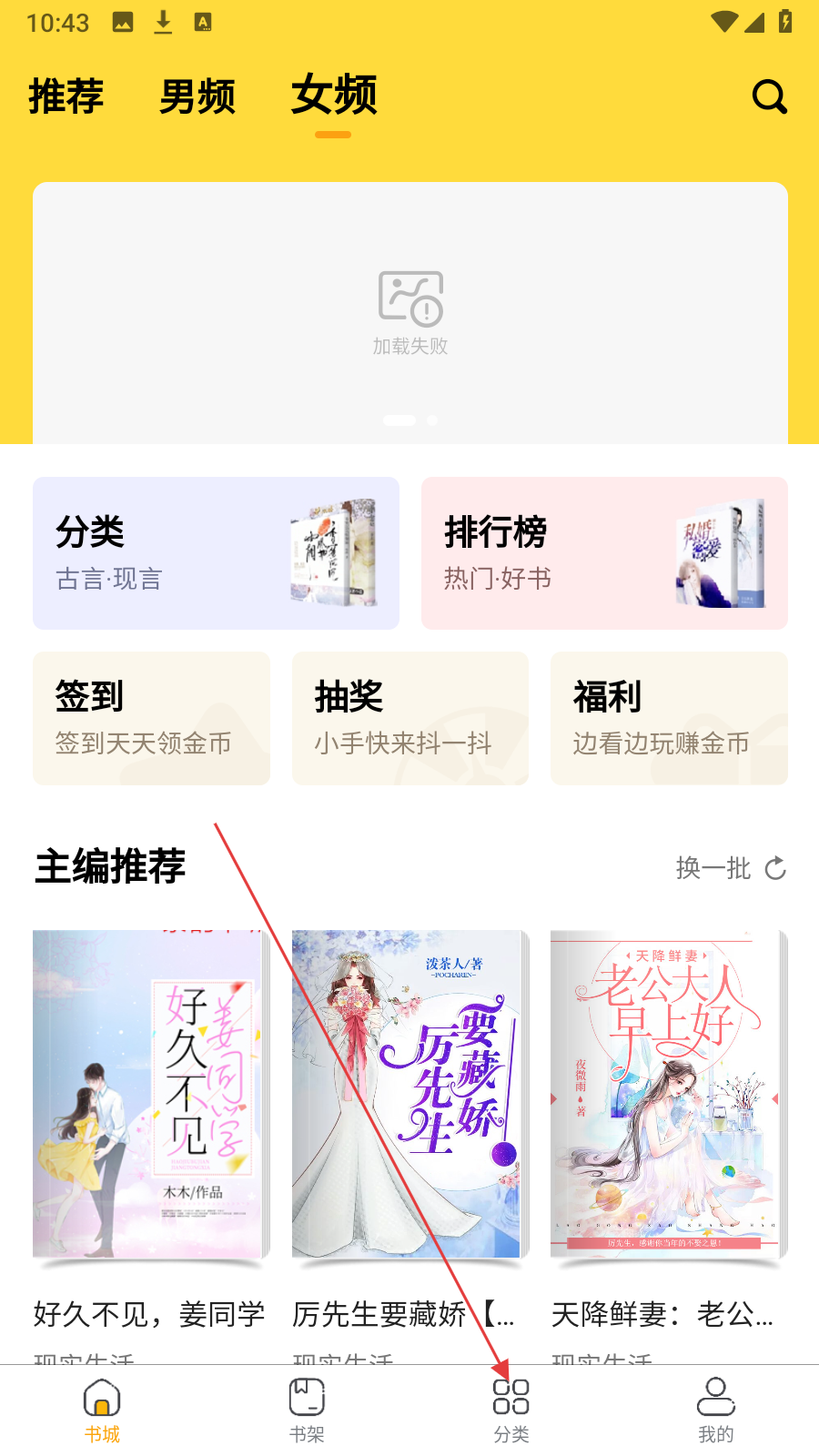819x1456 pixels.
Task: Go to 书城 in bottom navigation
Action: coord(102,1410)
